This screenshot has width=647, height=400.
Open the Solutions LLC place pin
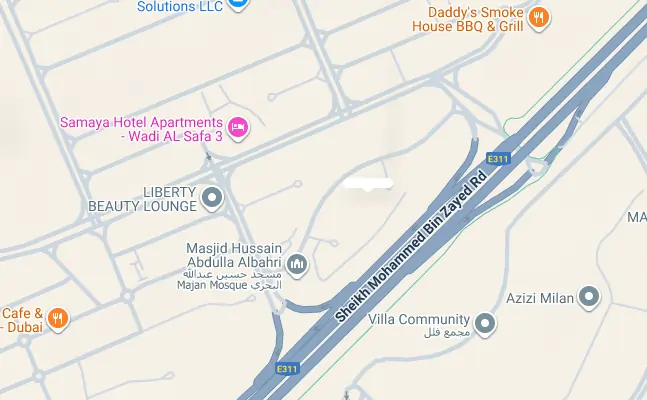tap(237, 4)
